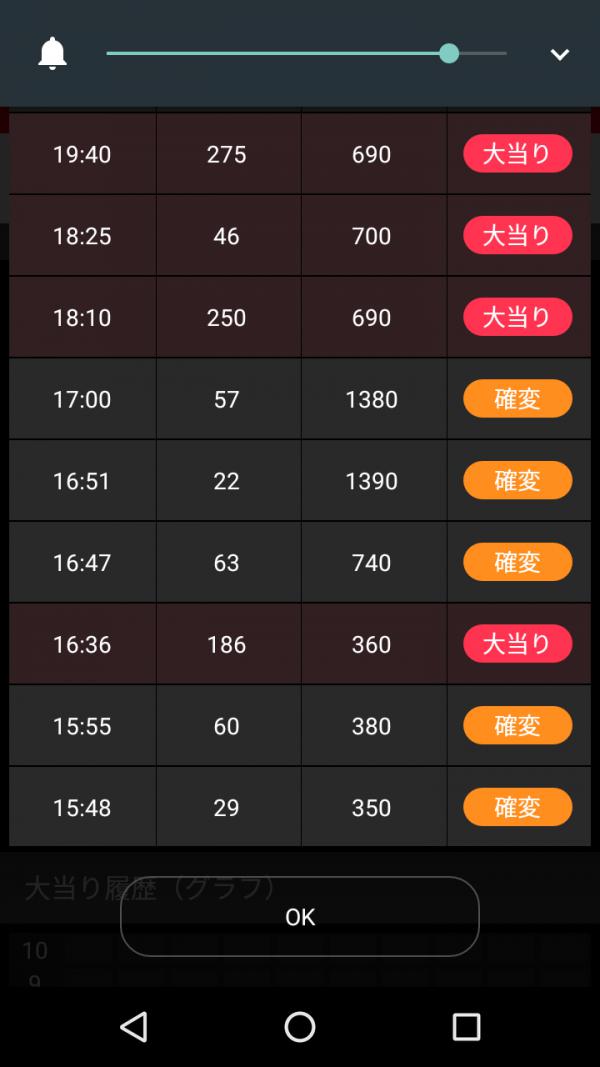Screen dimensions: 600x1067
Task: Return to the home screen
Action: tap(300, 1026)
